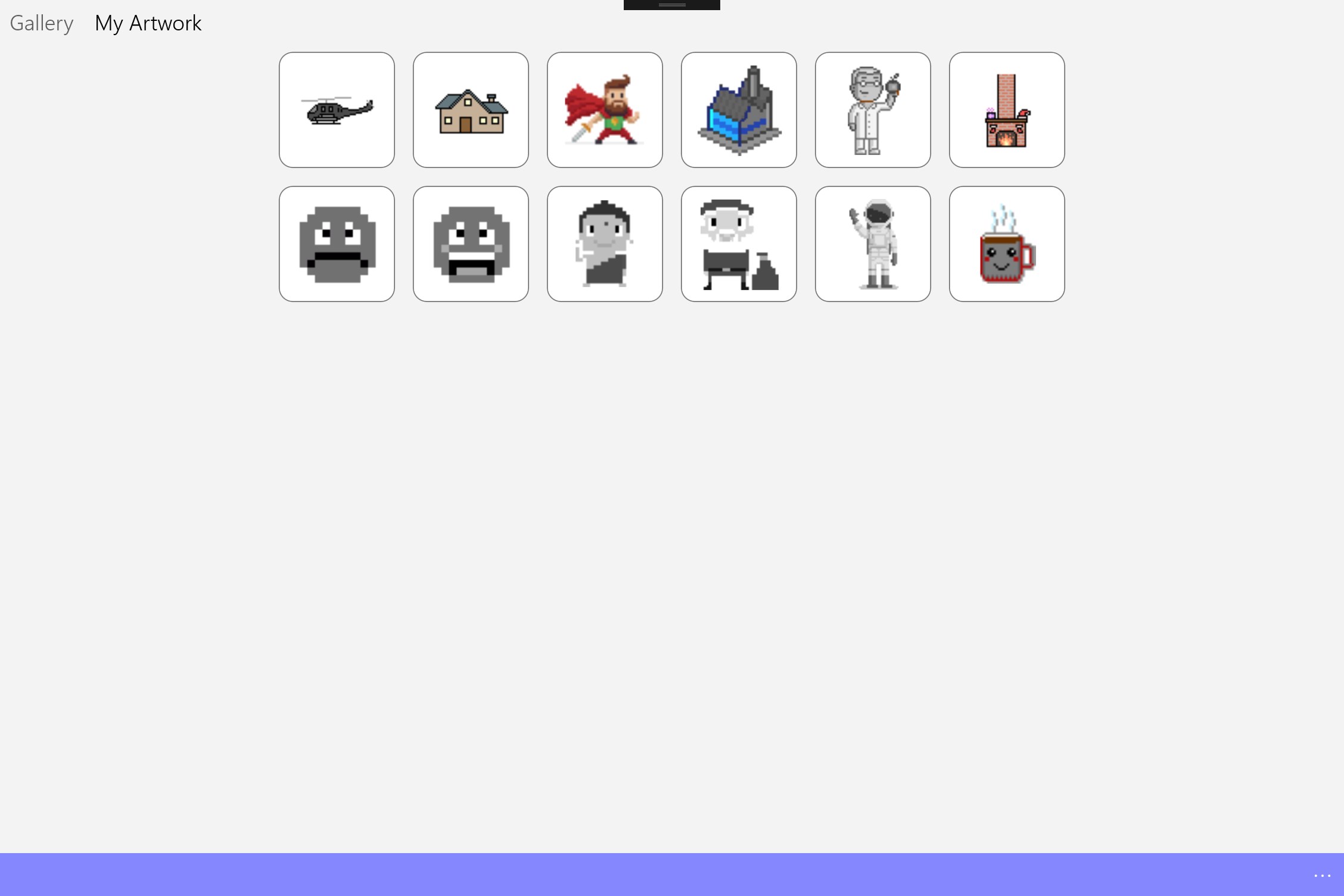The image size is (1344, 896).
Task: Open the red-caped superhero artwork
Action: click(605, 110)
